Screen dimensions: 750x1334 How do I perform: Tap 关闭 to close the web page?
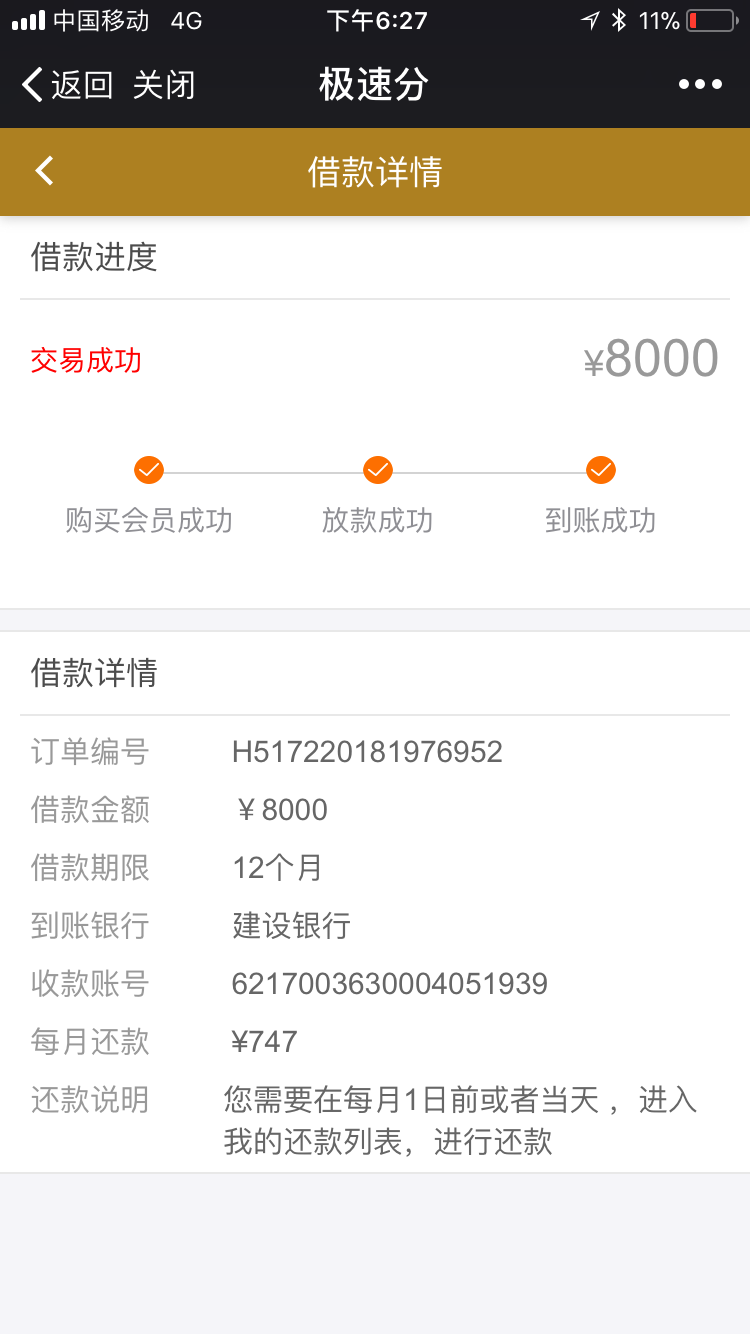click(x=164, y=85)
